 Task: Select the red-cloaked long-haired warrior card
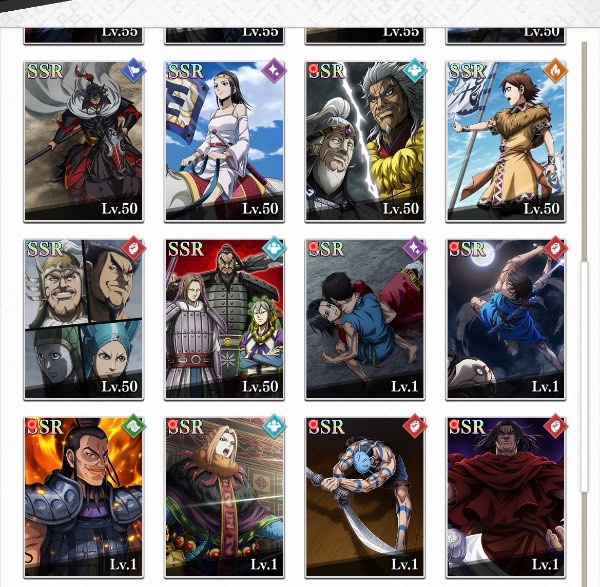(506, 496)
